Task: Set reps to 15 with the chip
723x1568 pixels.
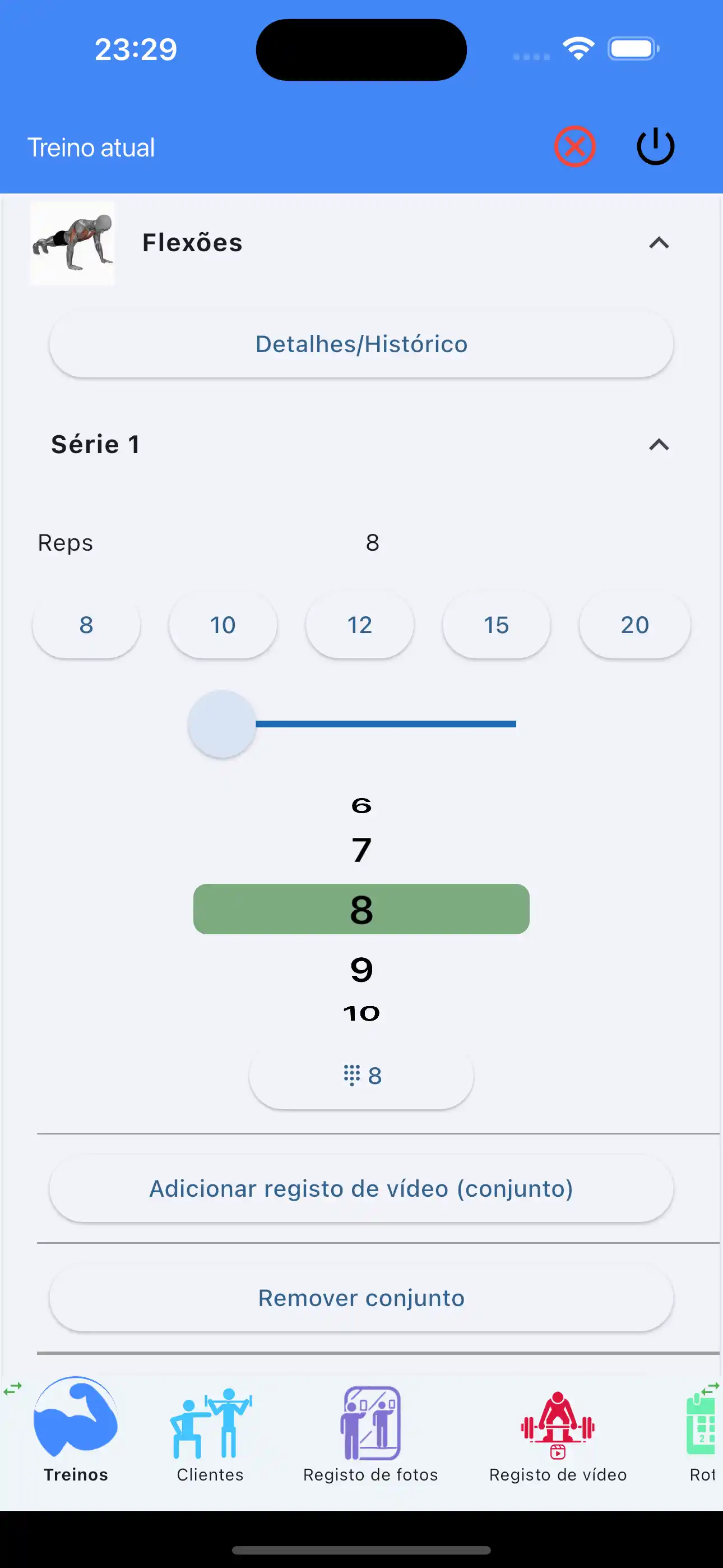Action: (x=497, y=625)
